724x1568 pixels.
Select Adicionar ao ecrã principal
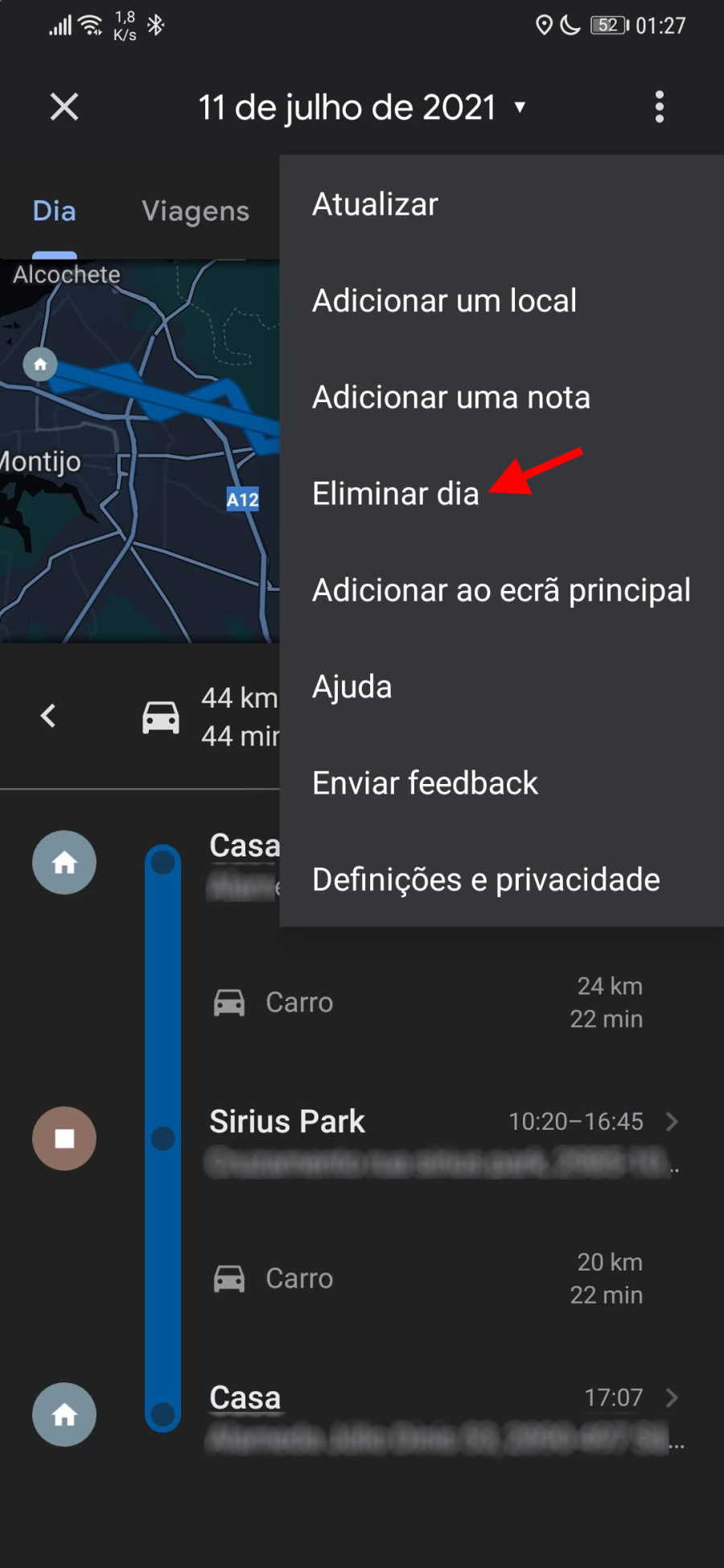(501, 590)
